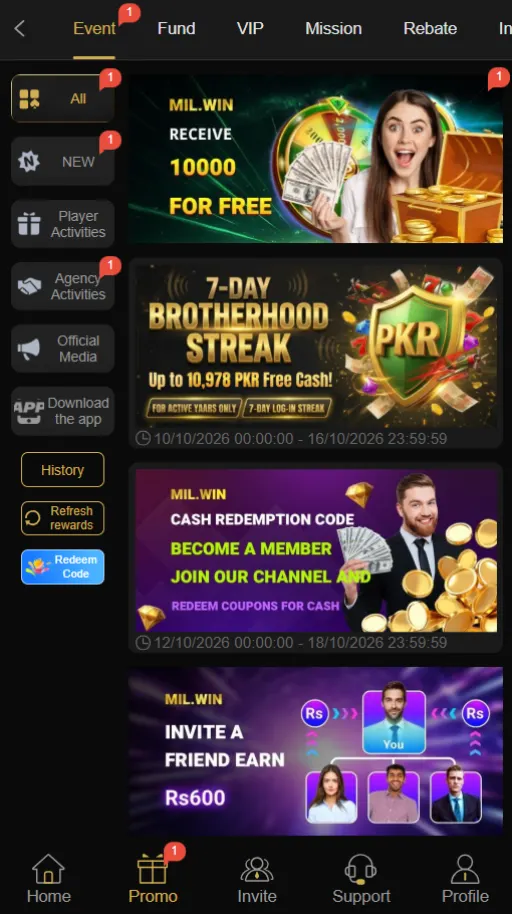Show Agency Activities events
Image resolution: width=512 pixels, height=914 pixels.
pyautogui.click(x=62, y=286)
